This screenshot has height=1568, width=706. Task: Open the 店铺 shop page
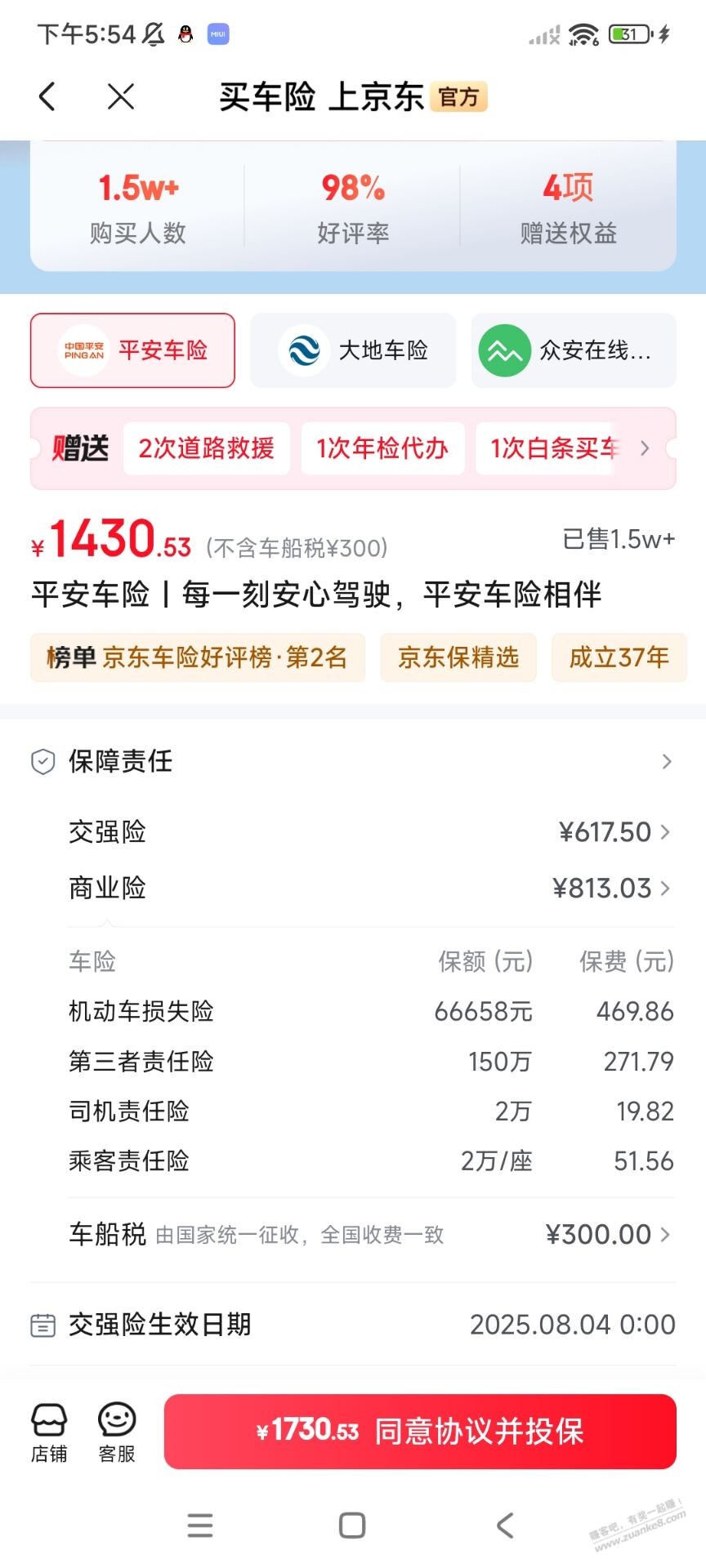(x=49, y=1432)
